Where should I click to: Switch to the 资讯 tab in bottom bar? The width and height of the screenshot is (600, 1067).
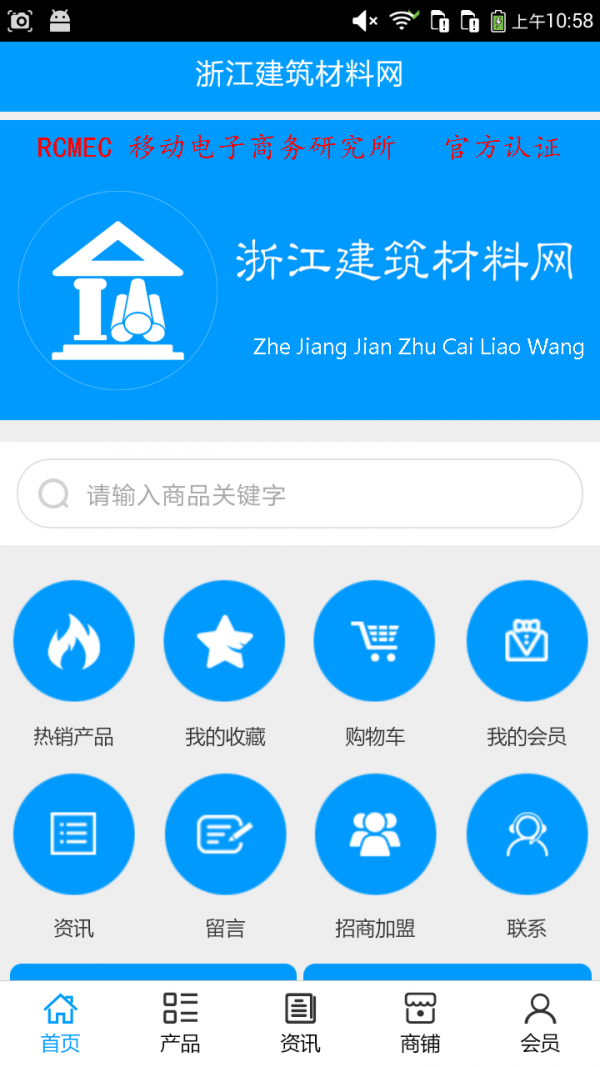tap(300, 1023)
